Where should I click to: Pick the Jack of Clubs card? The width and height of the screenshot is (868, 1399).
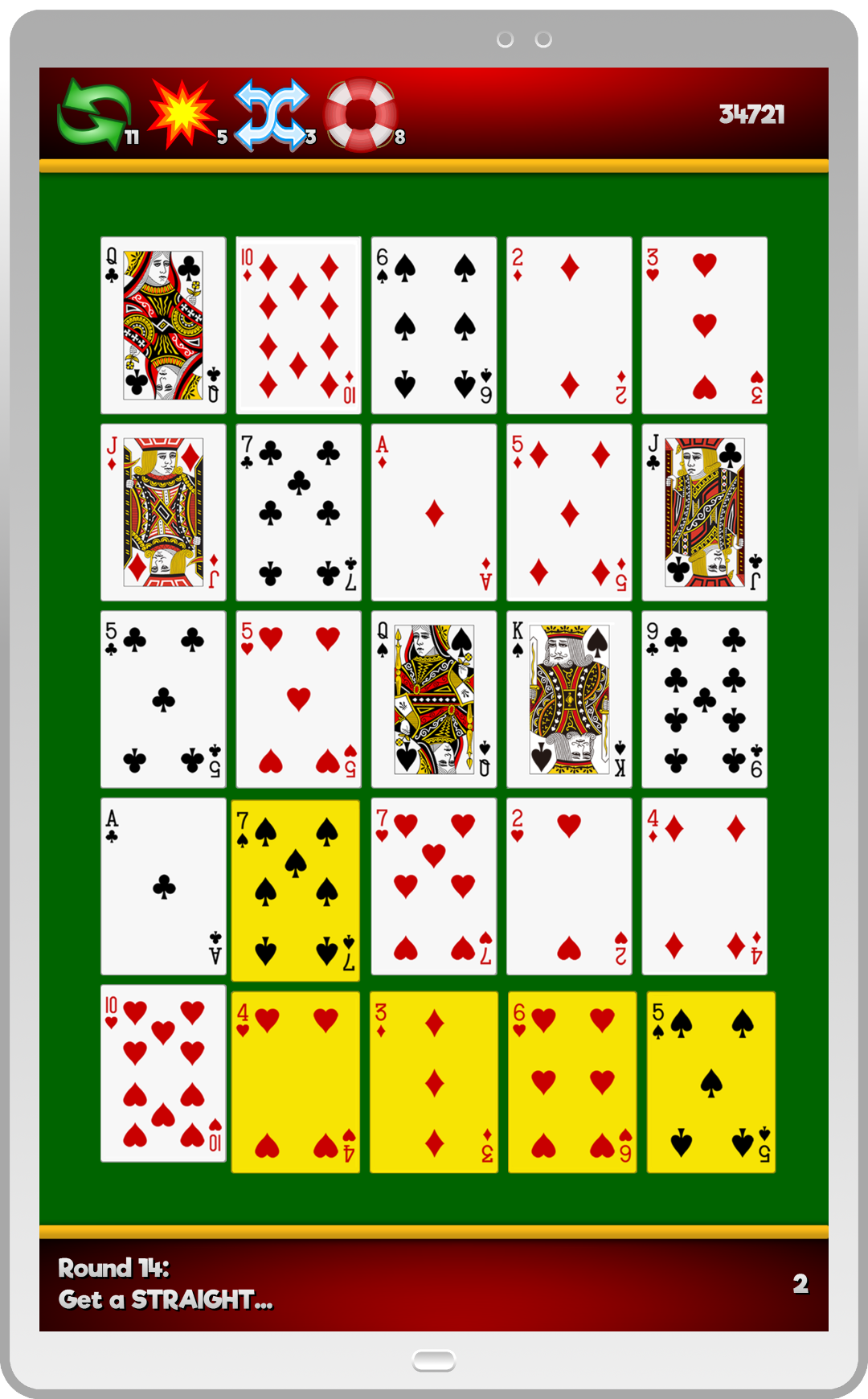(x=705, y=512)
